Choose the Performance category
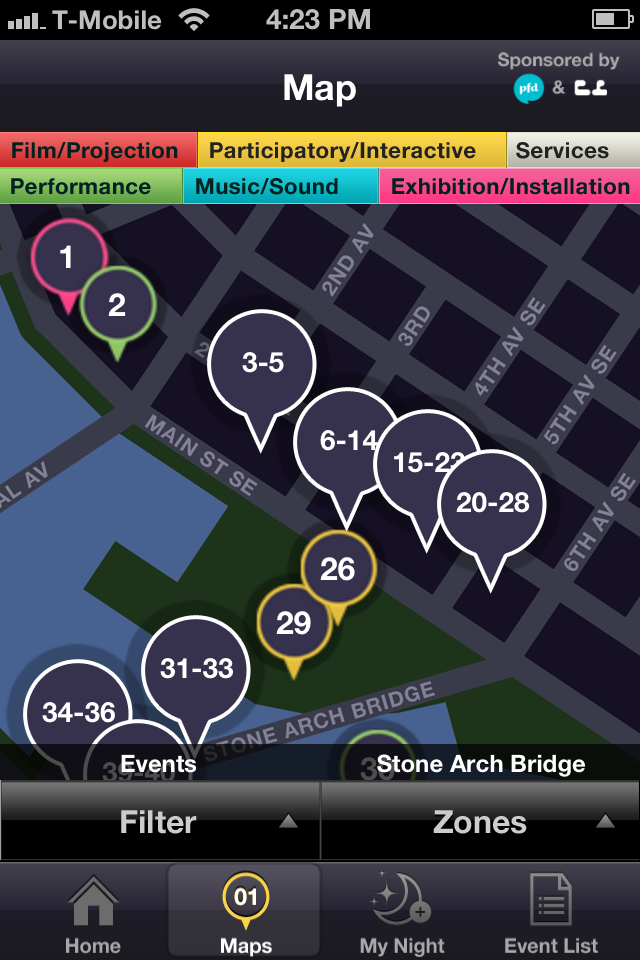640x960 pixels. (90, 187)
